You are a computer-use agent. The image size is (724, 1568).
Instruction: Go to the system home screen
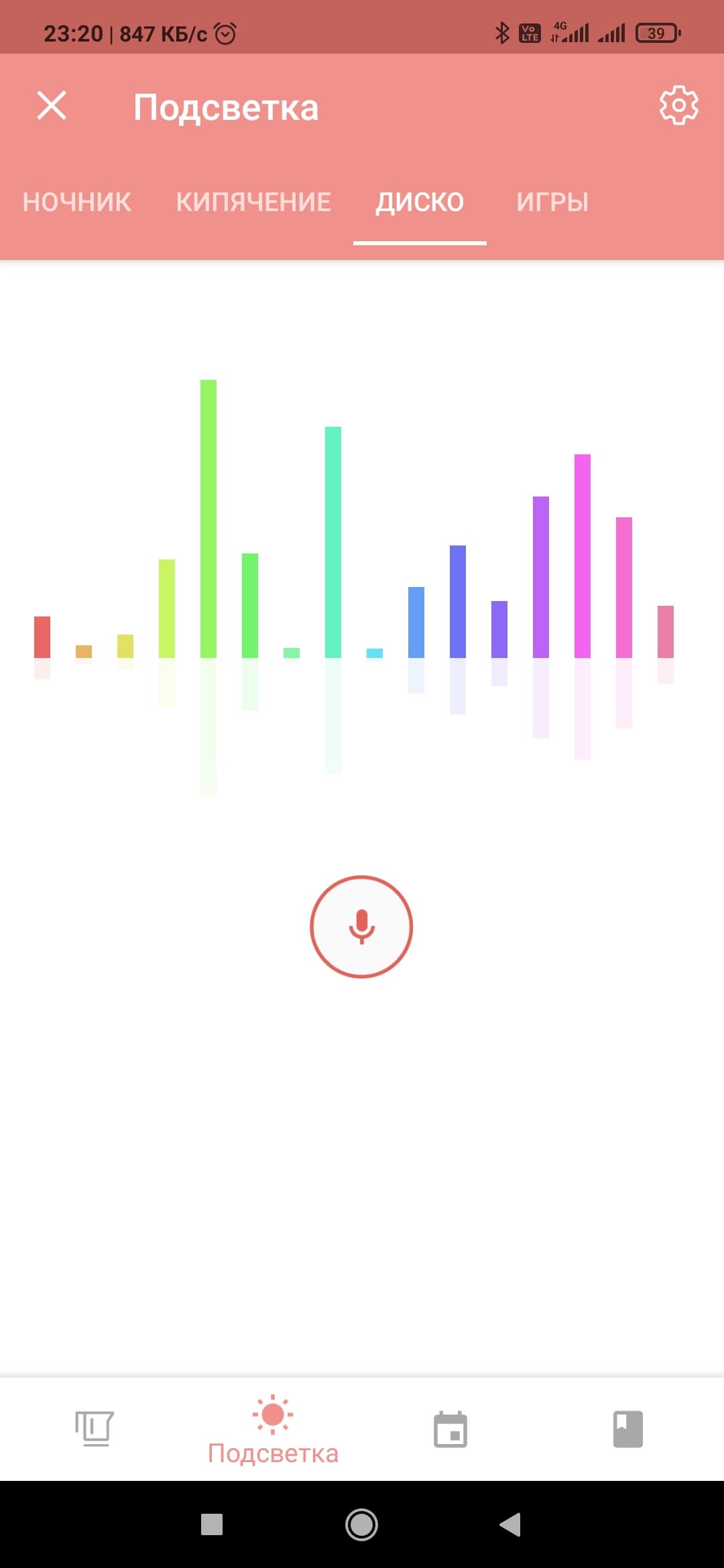[361, 1524]
